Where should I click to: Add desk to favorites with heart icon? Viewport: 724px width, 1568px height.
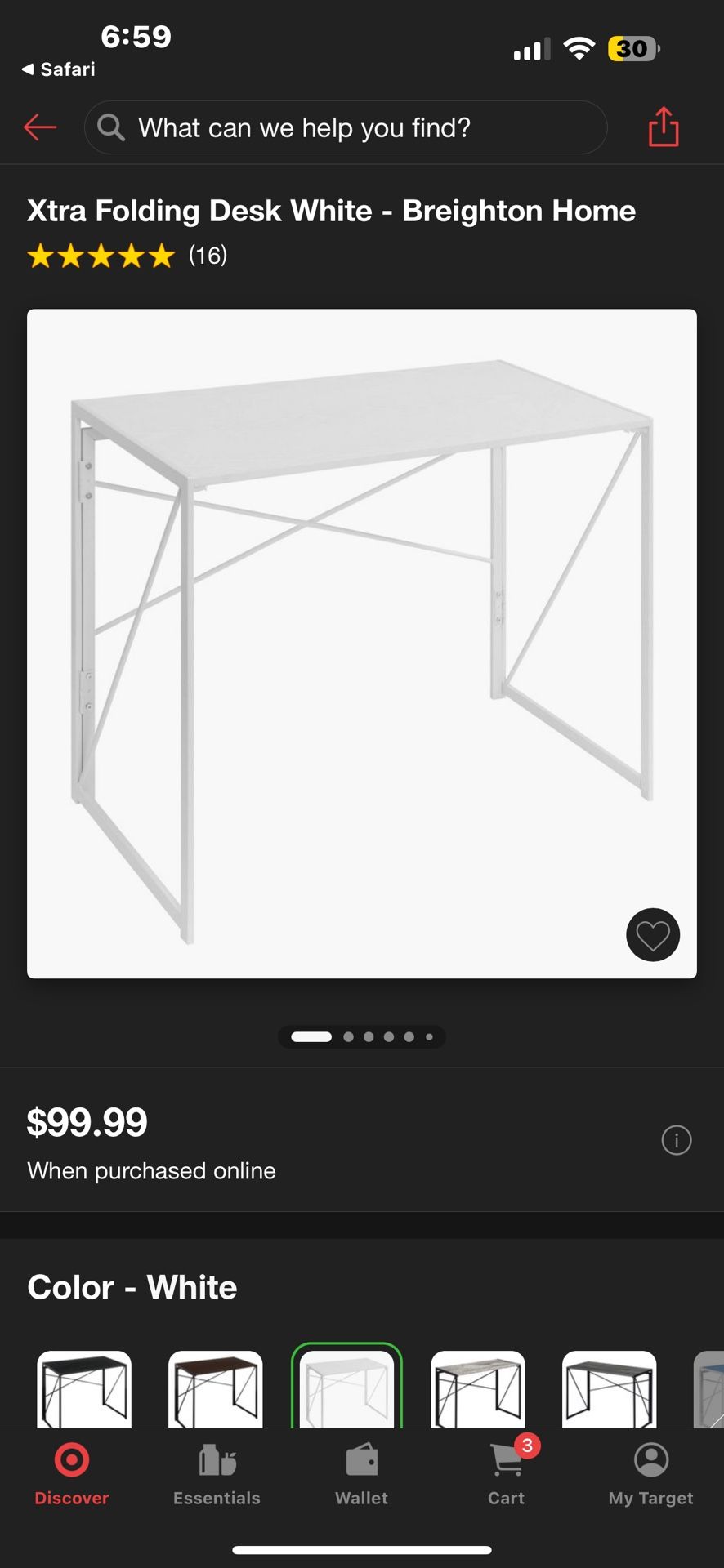click(653, 935)
